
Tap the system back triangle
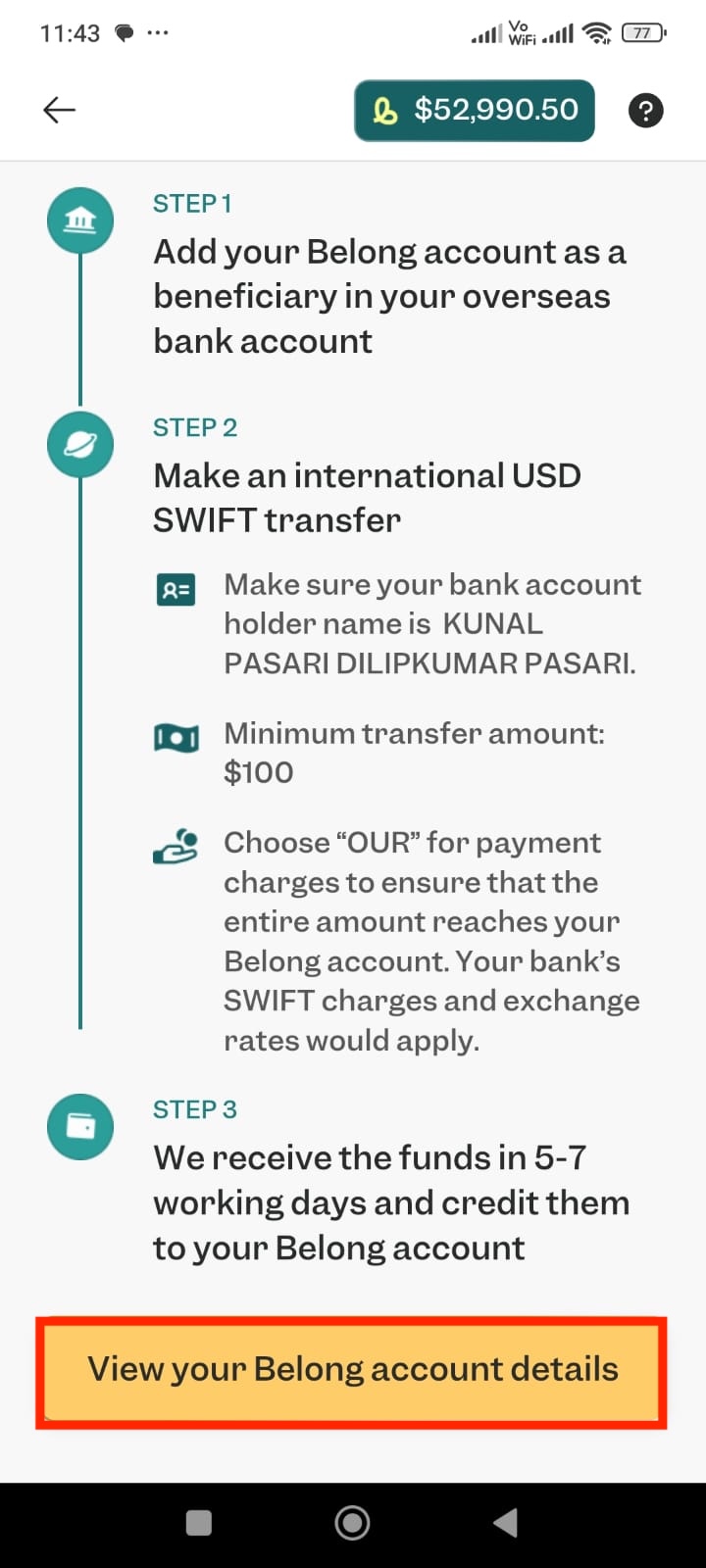[x=505, y=1522]
